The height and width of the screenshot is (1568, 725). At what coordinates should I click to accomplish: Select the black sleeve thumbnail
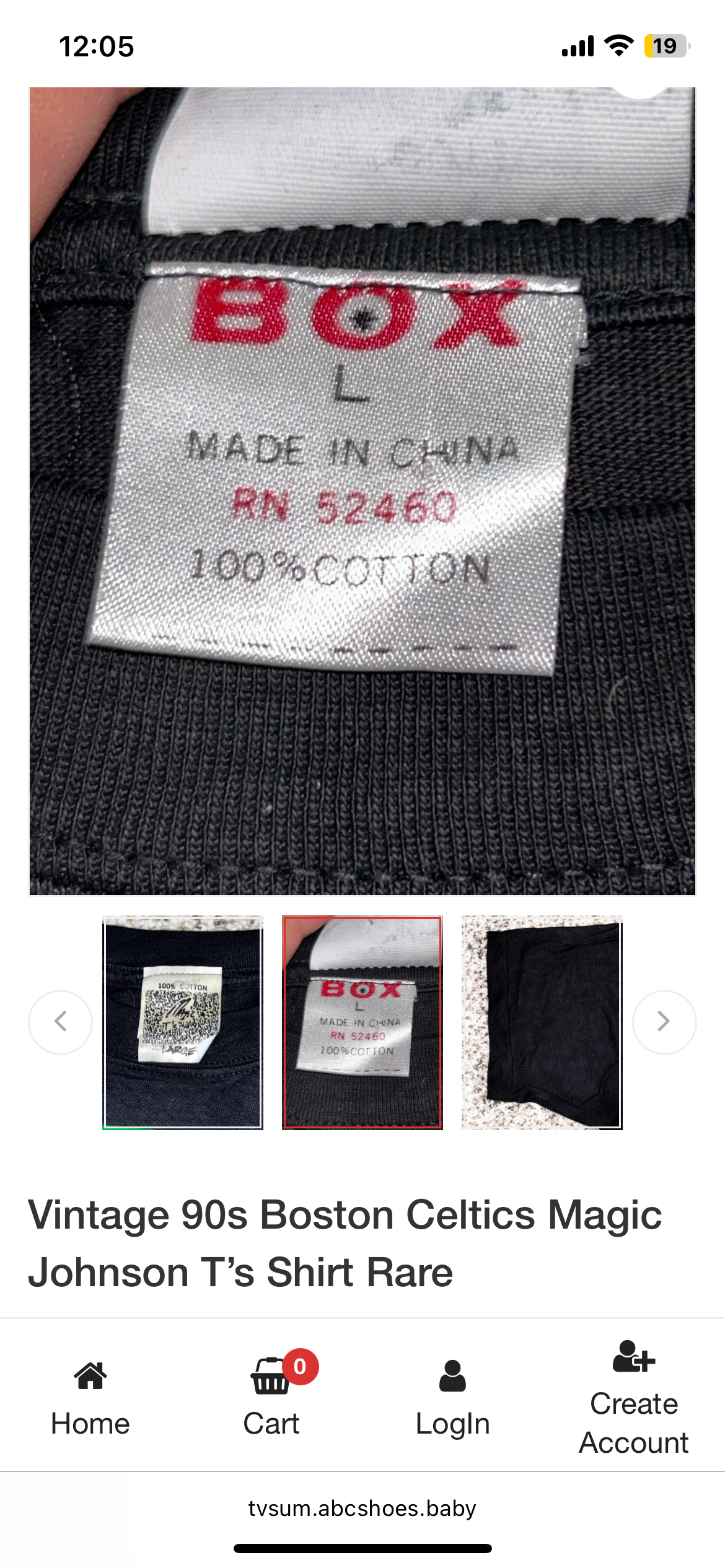tap(542, 1022)
